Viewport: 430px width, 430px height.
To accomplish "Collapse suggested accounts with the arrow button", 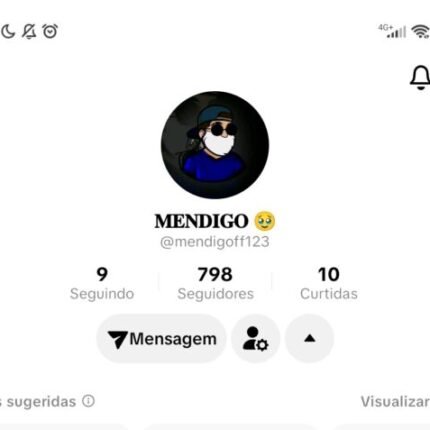I will (310, 339).
